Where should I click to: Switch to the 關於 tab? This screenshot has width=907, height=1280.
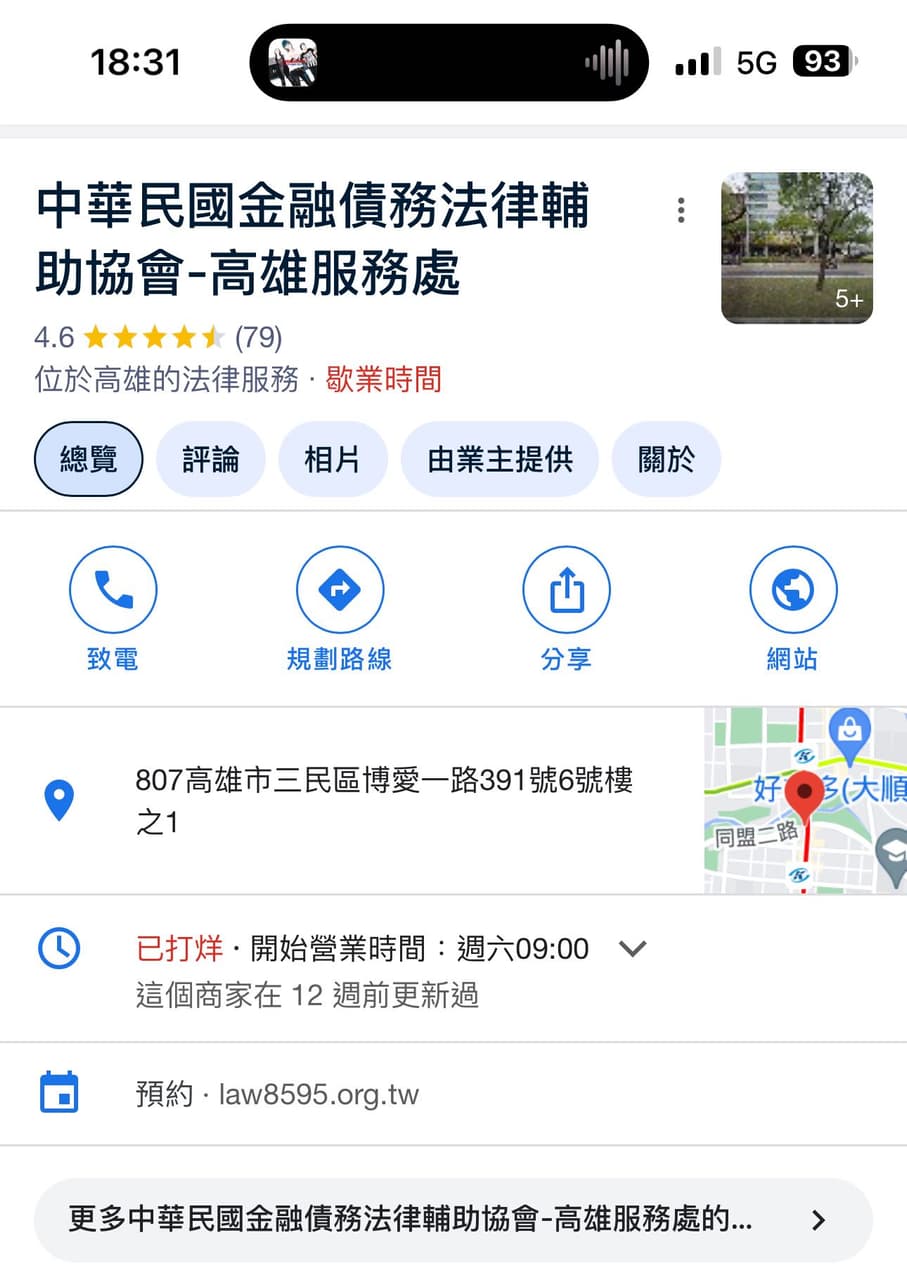click(x=666, y=458)
